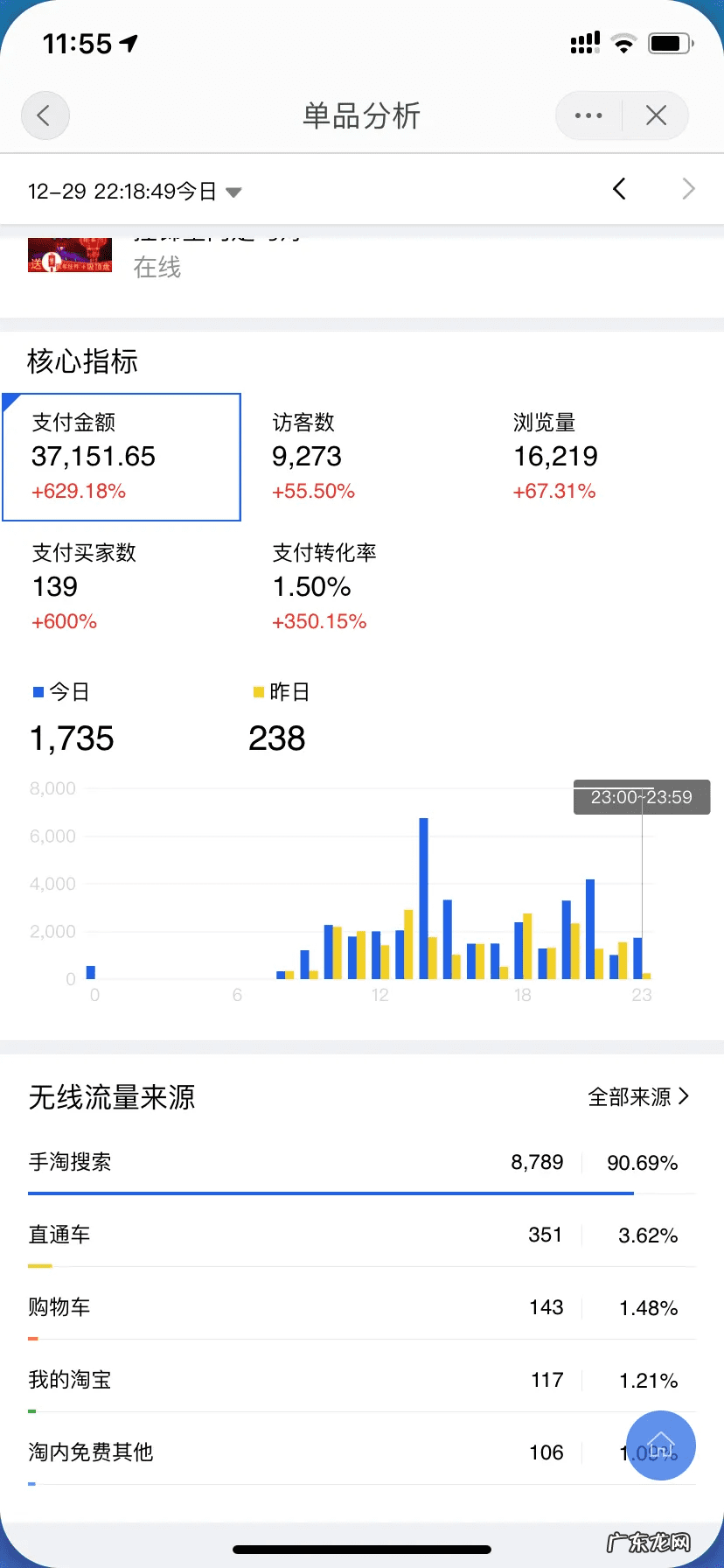Close the mini program with the X
This screenshot has height=1568, width=724.
pyautogui.click(x=656, y=115)
